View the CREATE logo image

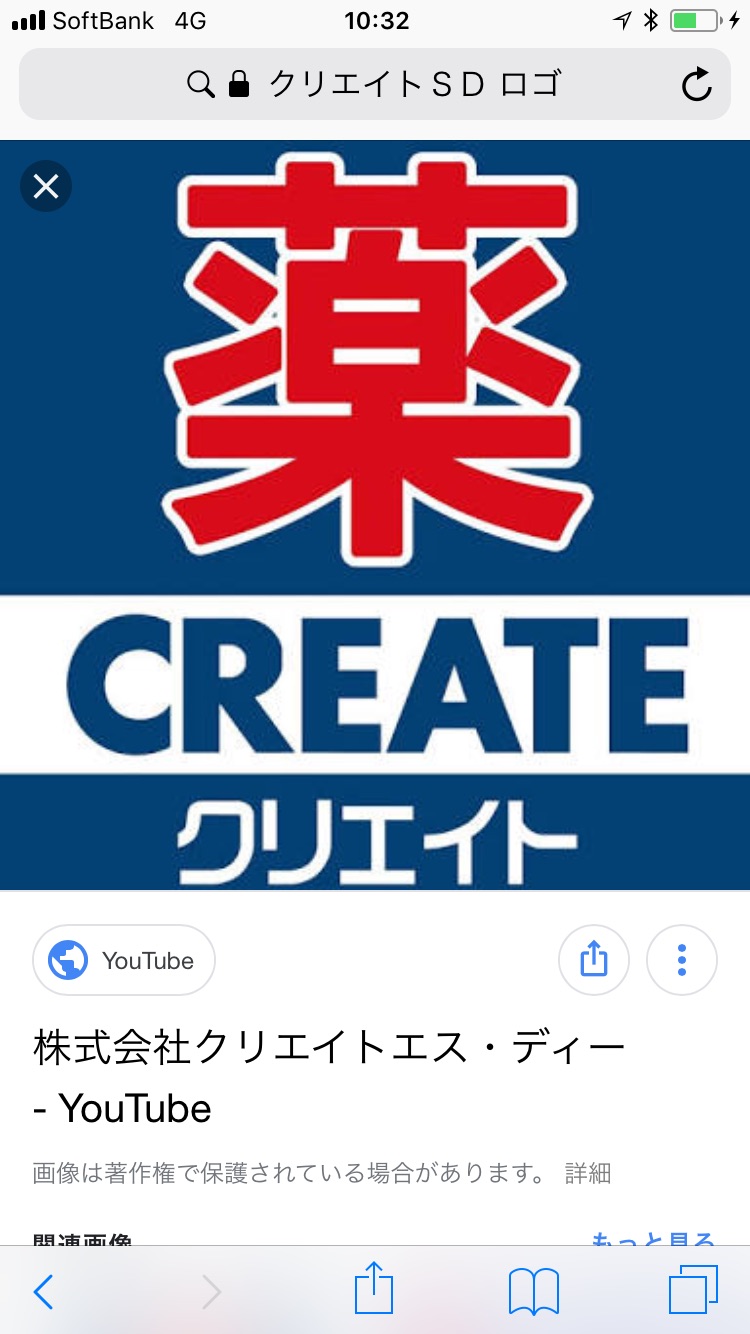(375, 515)
